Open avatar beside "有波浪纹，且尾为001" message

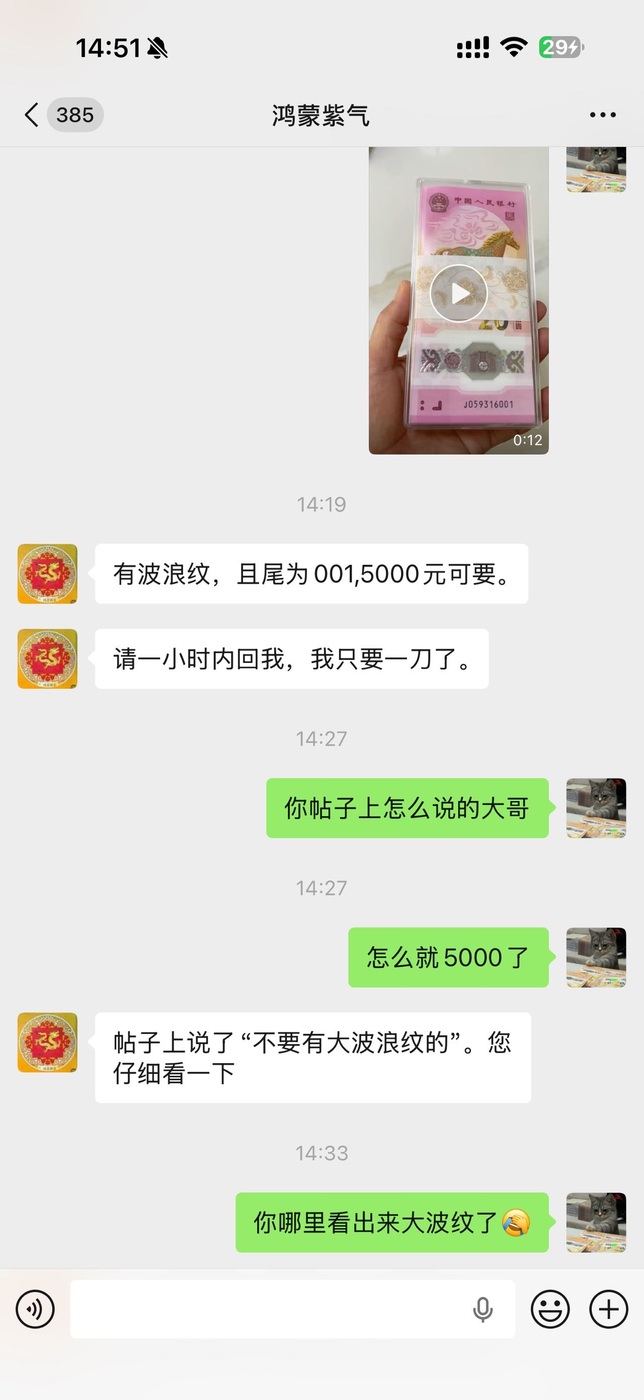pos(47,574)
